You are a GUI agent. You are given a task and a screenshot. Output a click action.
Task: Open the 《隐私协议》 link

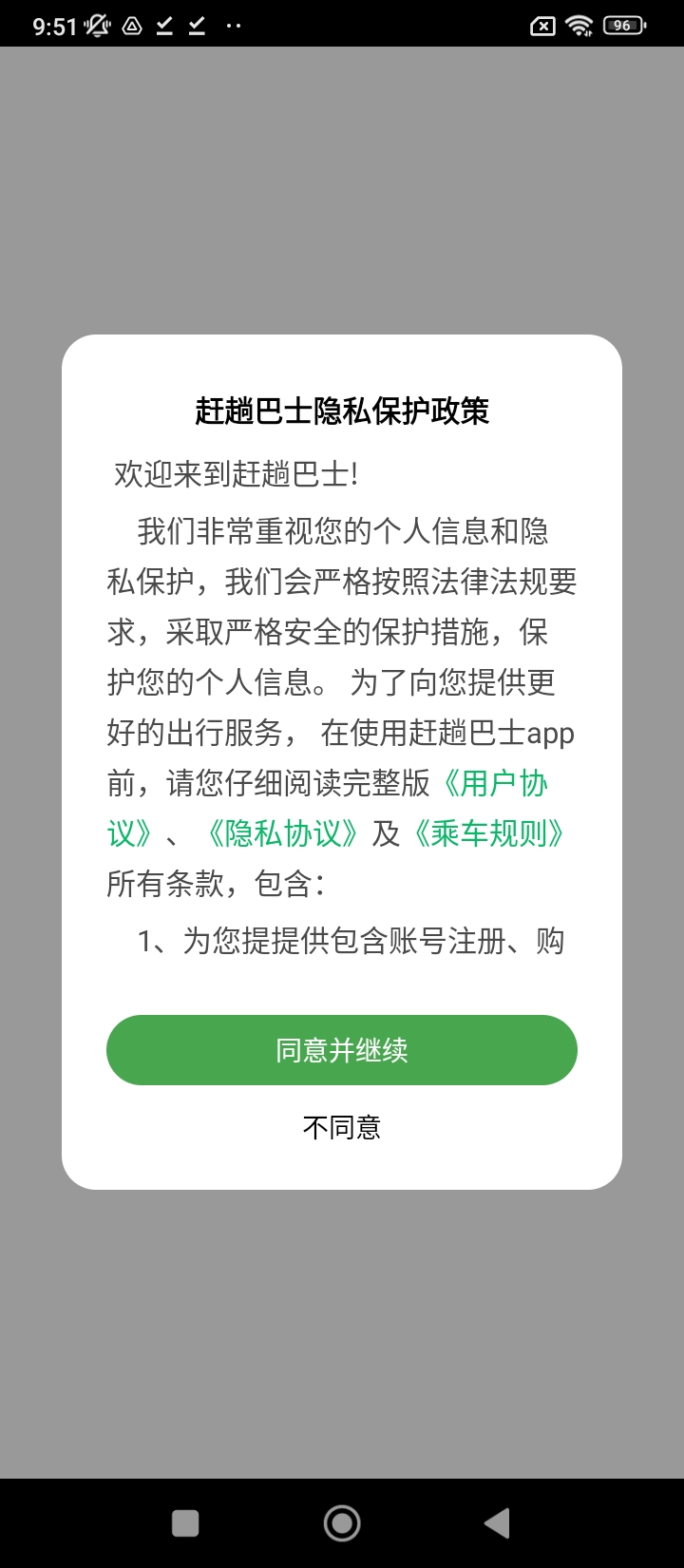pyautogui.click(x=281, y=834)
